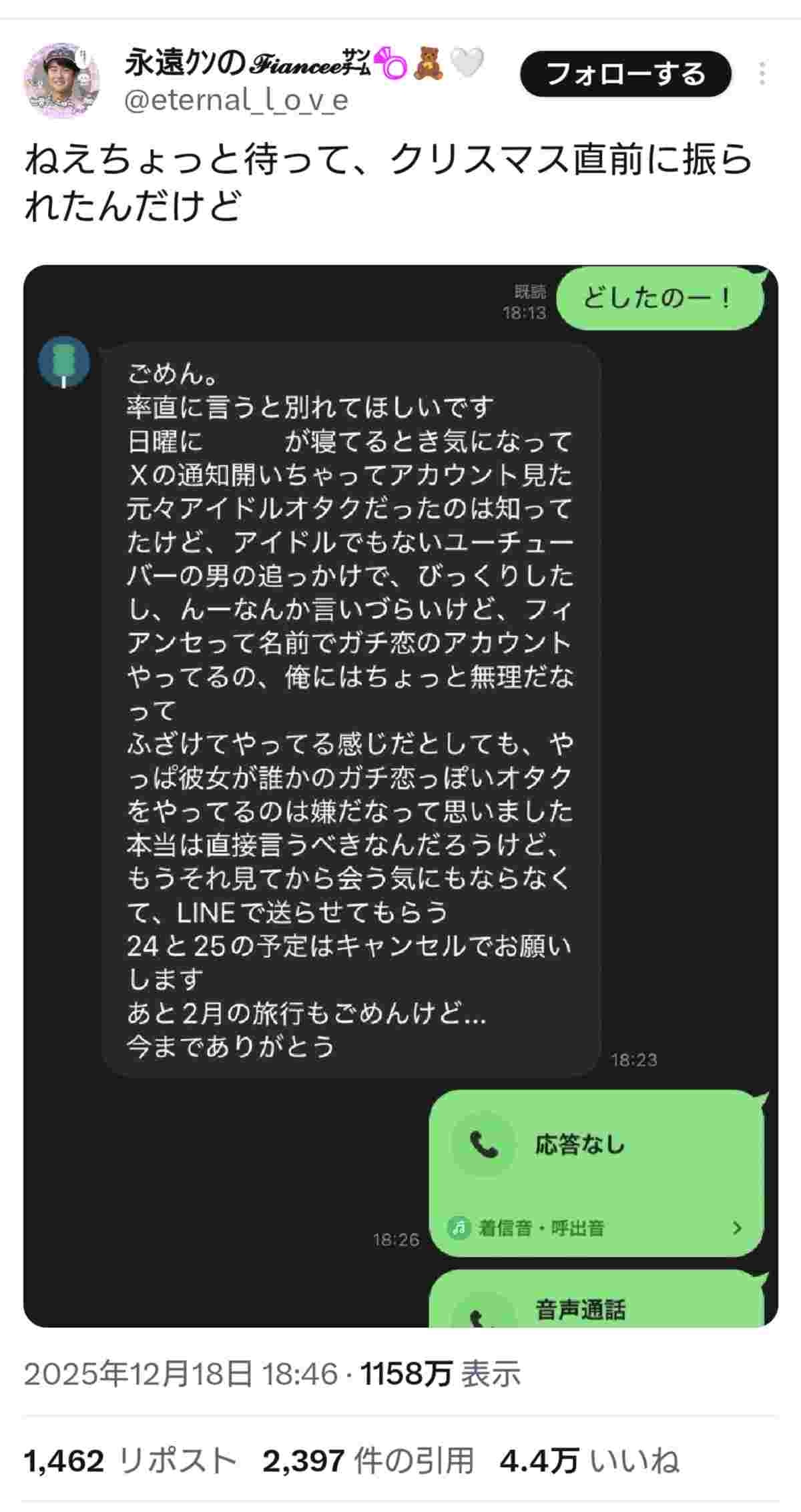
Task: View the いいね likes list
Action: 589,1461
